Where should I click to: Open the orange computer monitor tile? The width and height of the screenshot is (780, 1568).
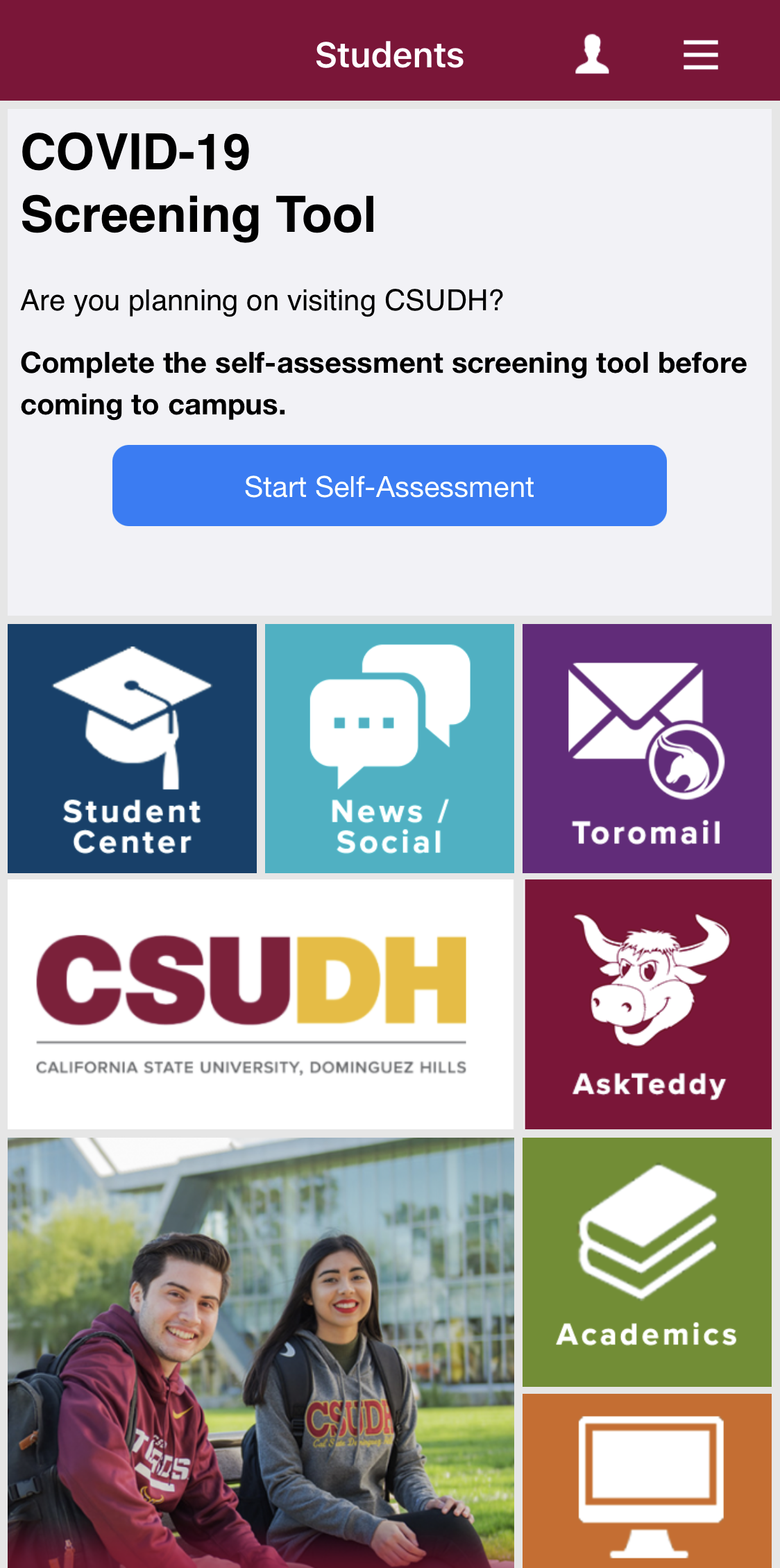coord(647,1481)
